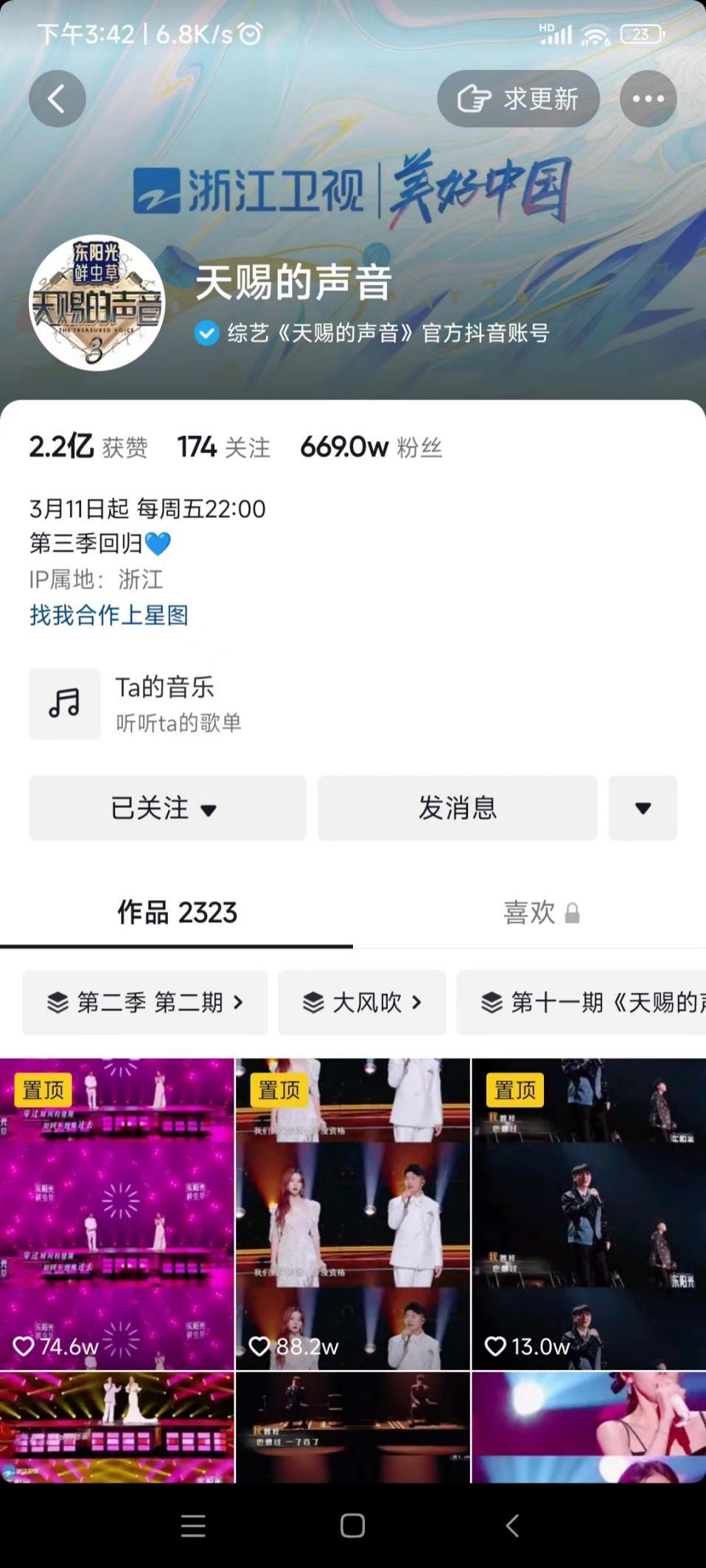The height and width of the screenshot is (1568, 706).
Task: Go back using the top-left arrow
Action: point(57,99)
